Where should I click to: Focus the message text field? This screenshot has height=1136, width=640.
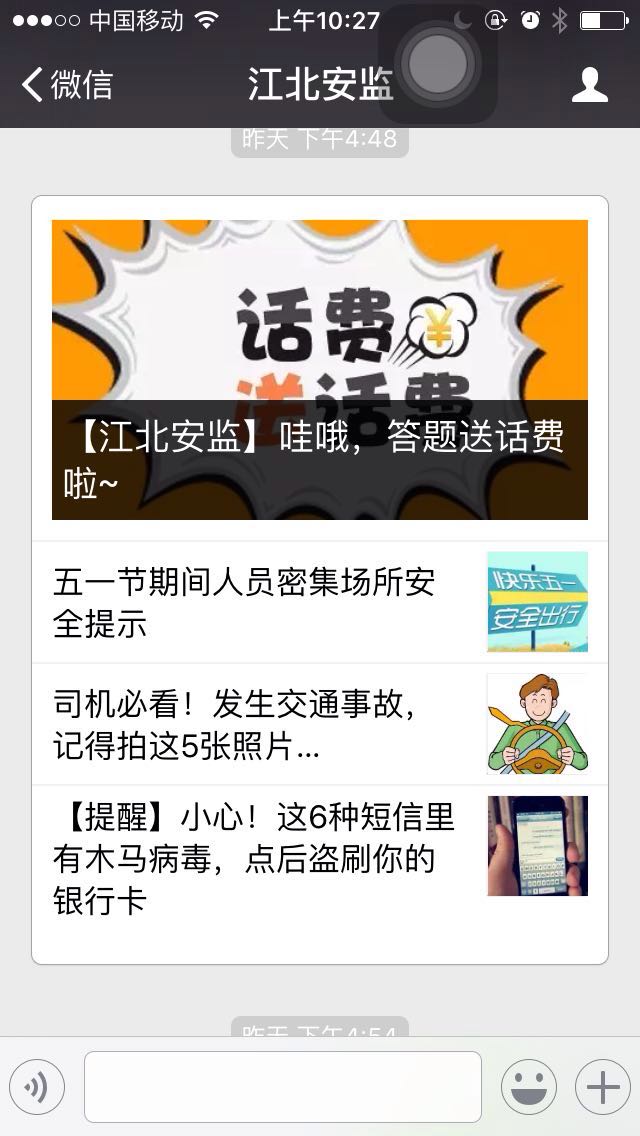[282, 1087]
